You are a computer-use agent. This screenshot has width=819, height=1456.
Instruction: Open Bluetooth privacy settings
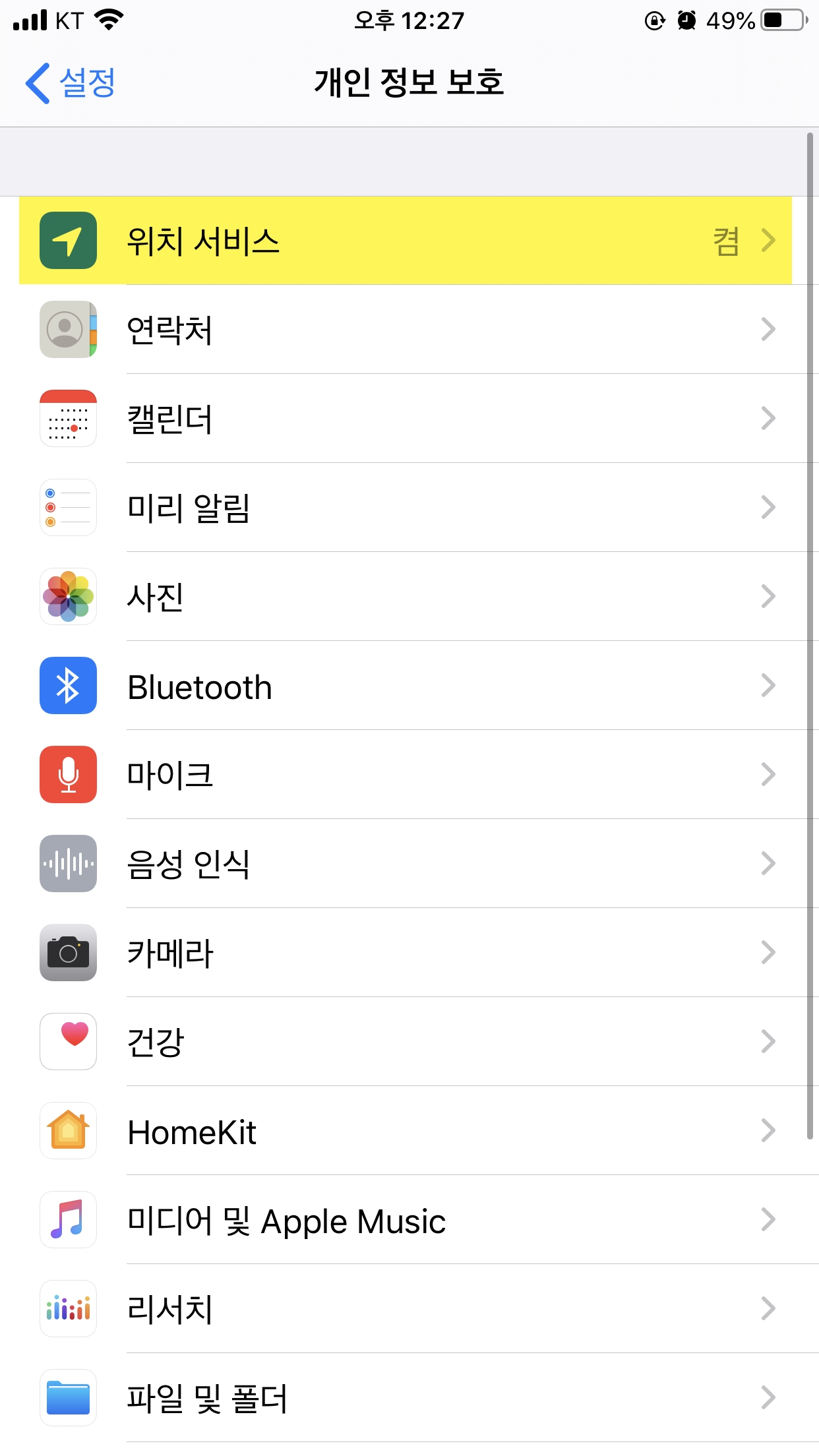pyautogui.click(x=409, y=686)
